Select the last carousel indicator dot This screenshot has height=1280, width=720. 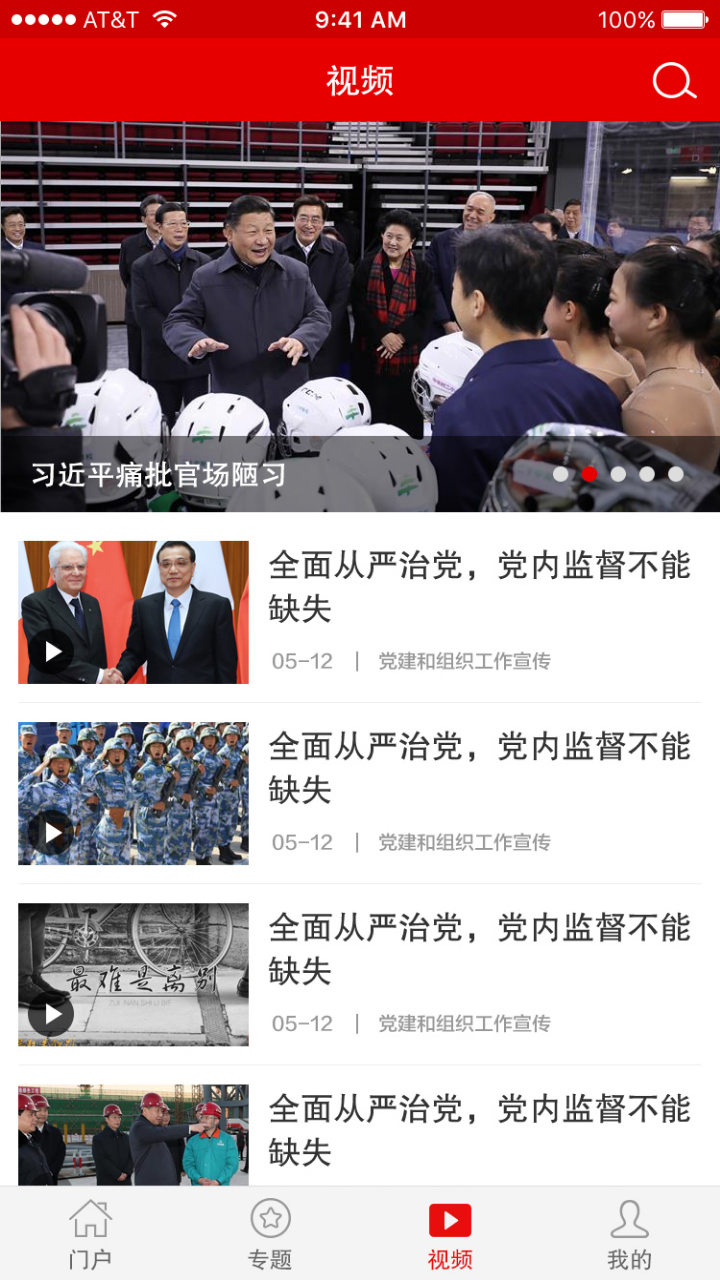click(x=675, y=475)
